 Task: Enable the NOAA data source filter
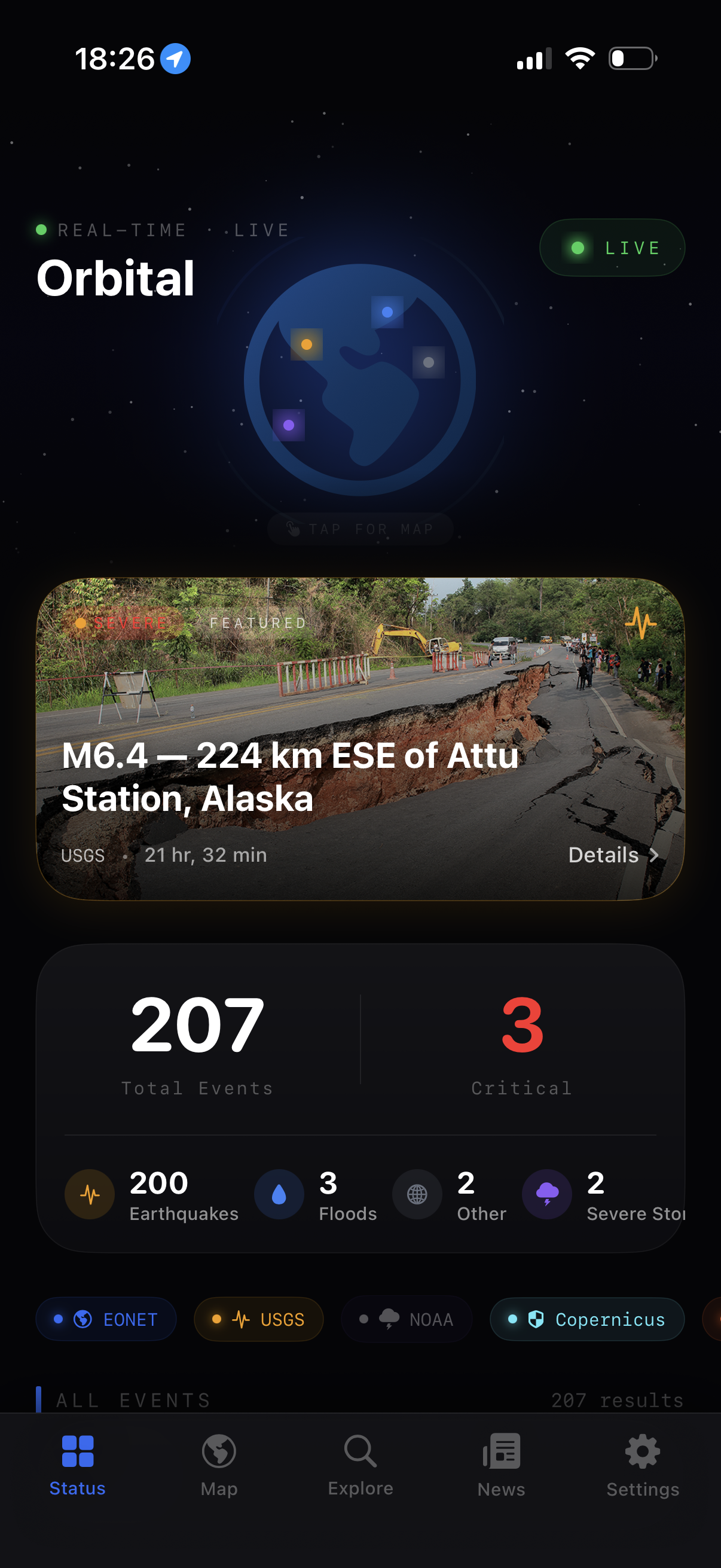[x=407, y=1319]
